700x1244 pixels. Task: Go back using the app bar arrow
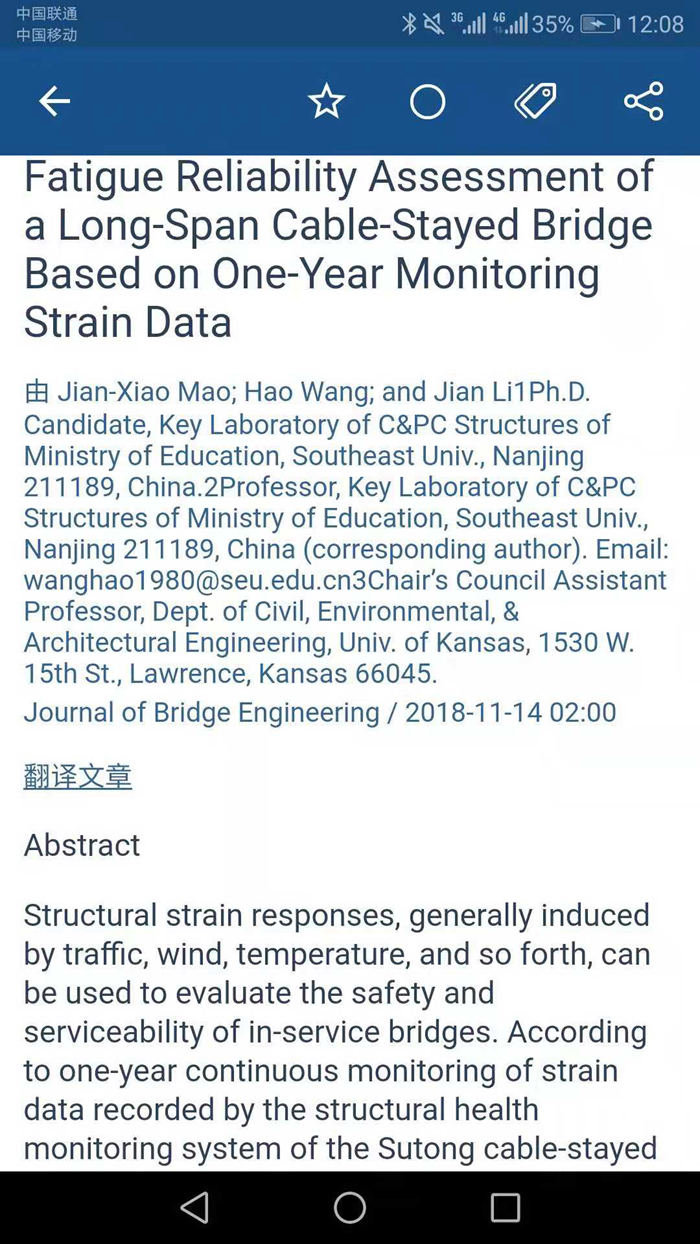54,101
